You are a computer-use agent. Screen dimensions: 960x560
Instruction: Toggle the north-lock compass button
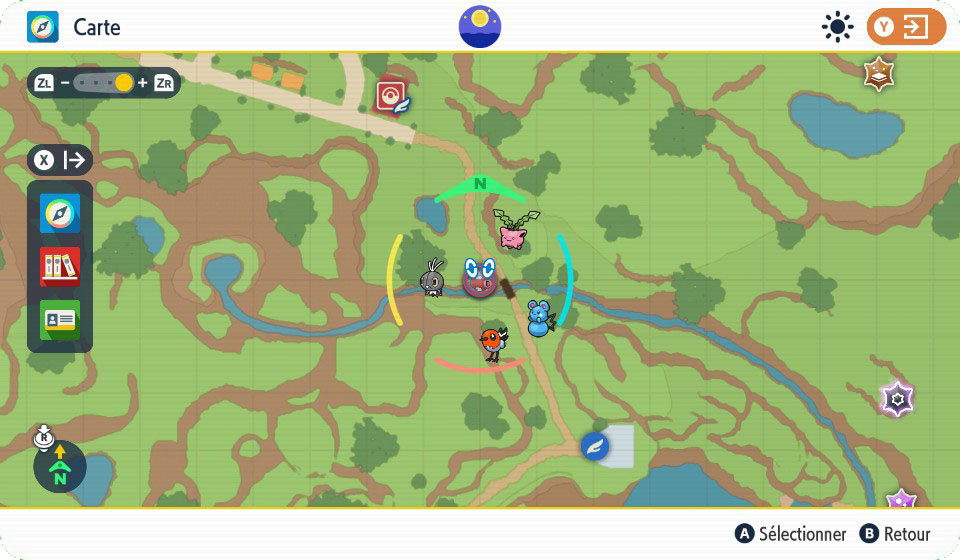59,465
